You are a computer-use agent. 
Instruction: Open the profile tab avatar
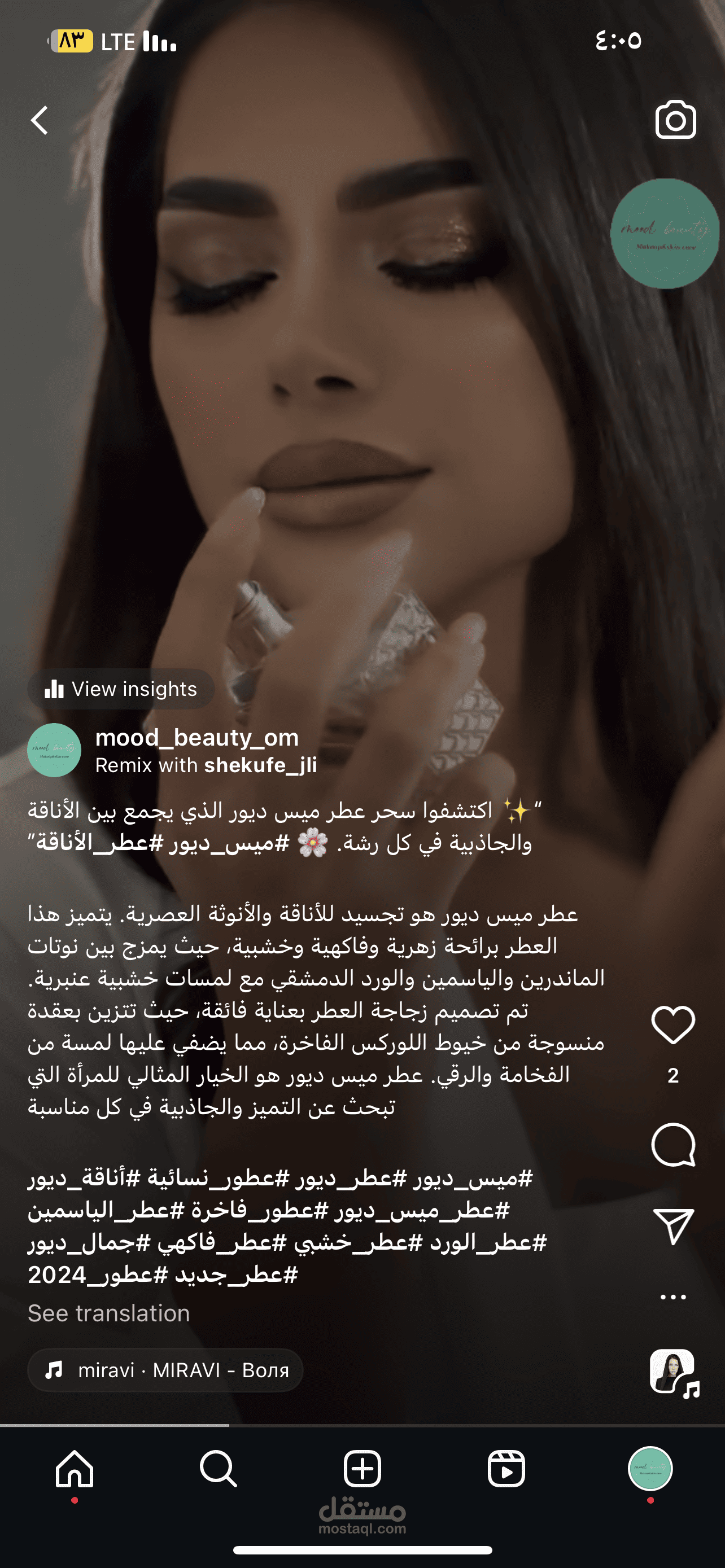[x=650, y=1469]
